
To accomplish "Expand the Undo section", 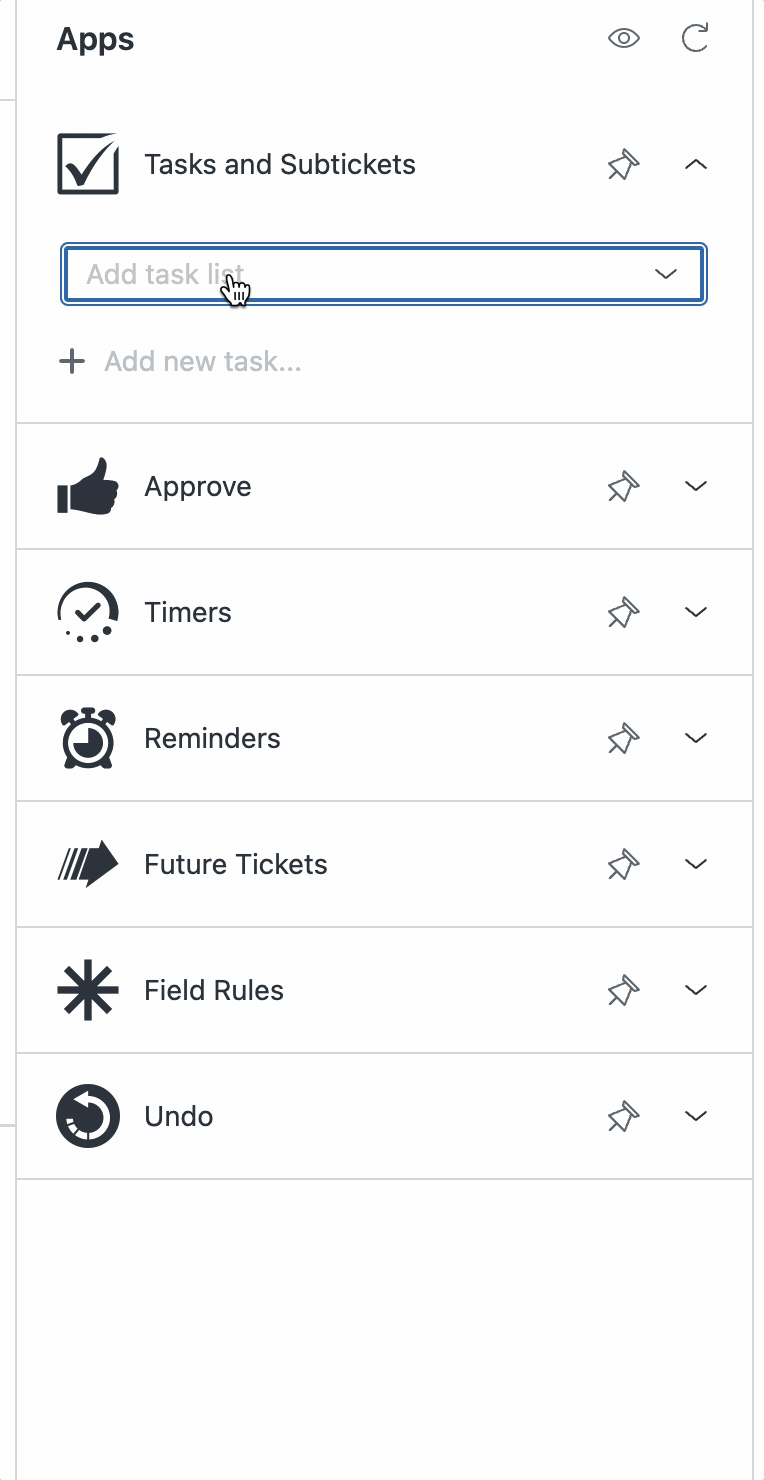I will 696,1116.
